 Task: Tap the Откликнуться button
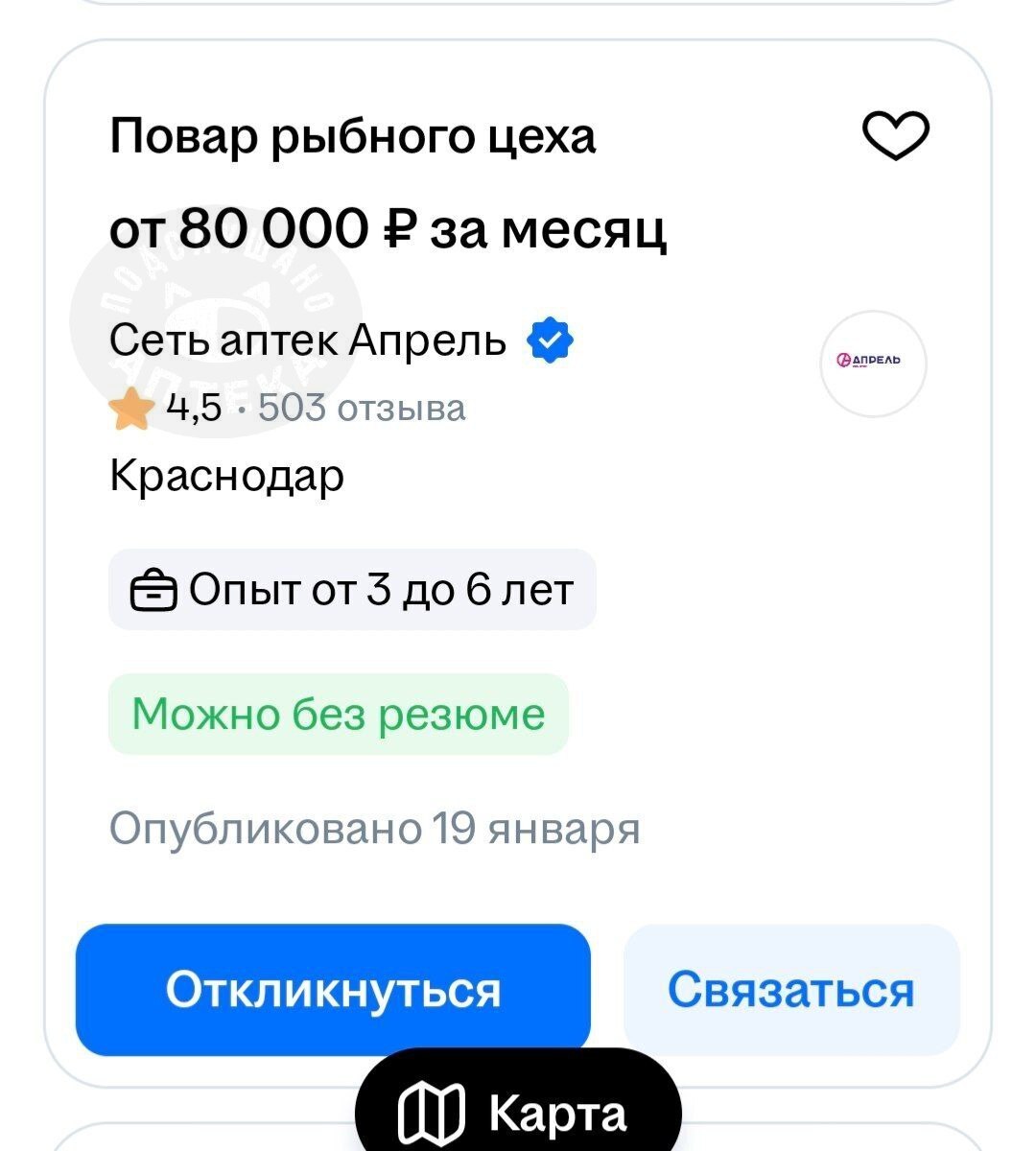333,989
